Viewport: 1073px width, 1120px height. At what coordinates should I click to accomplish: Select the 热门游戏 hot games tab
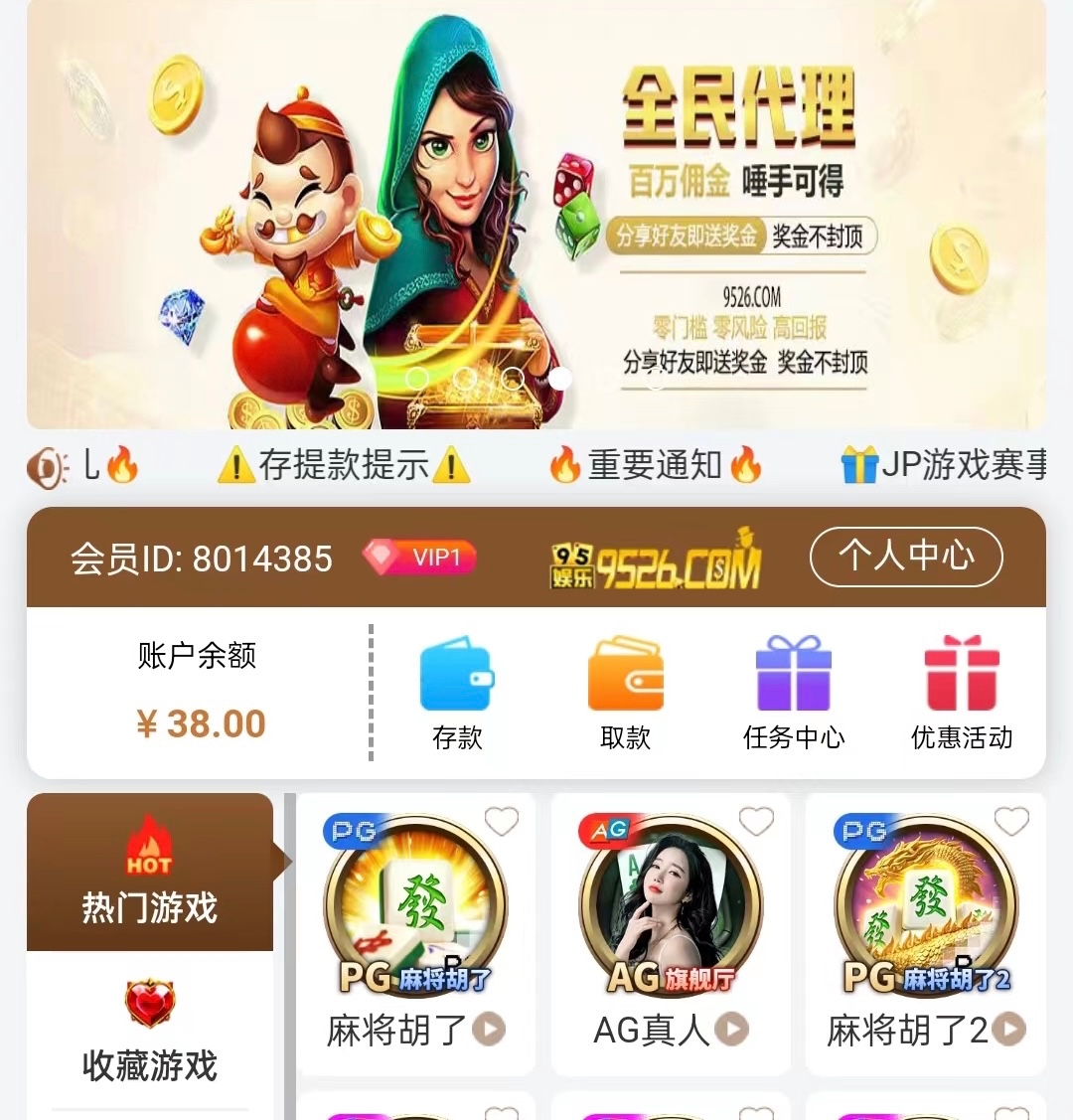(x=149, y=873)
